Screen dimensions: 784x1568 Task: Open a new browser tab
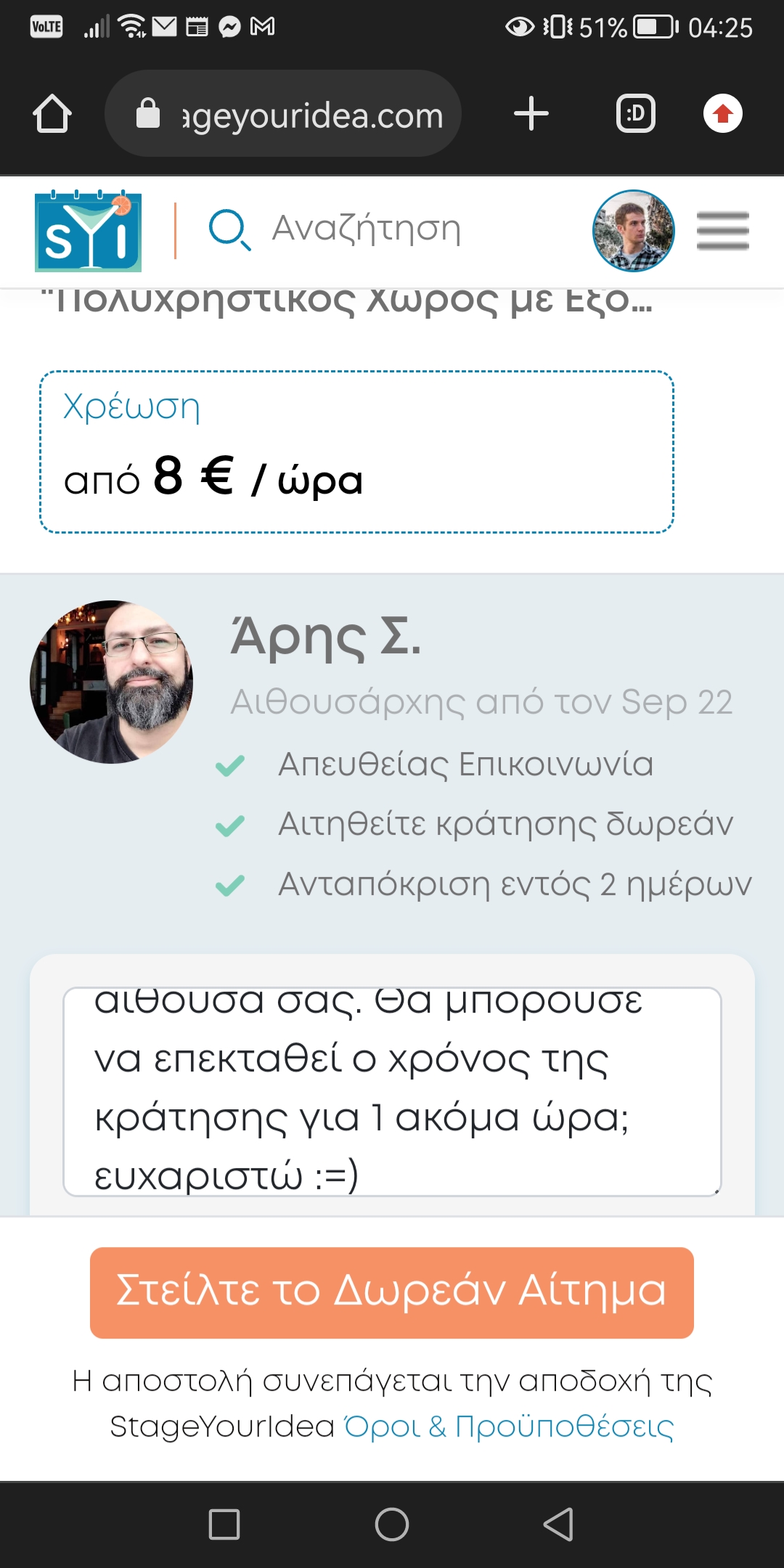tap(531, 114)
